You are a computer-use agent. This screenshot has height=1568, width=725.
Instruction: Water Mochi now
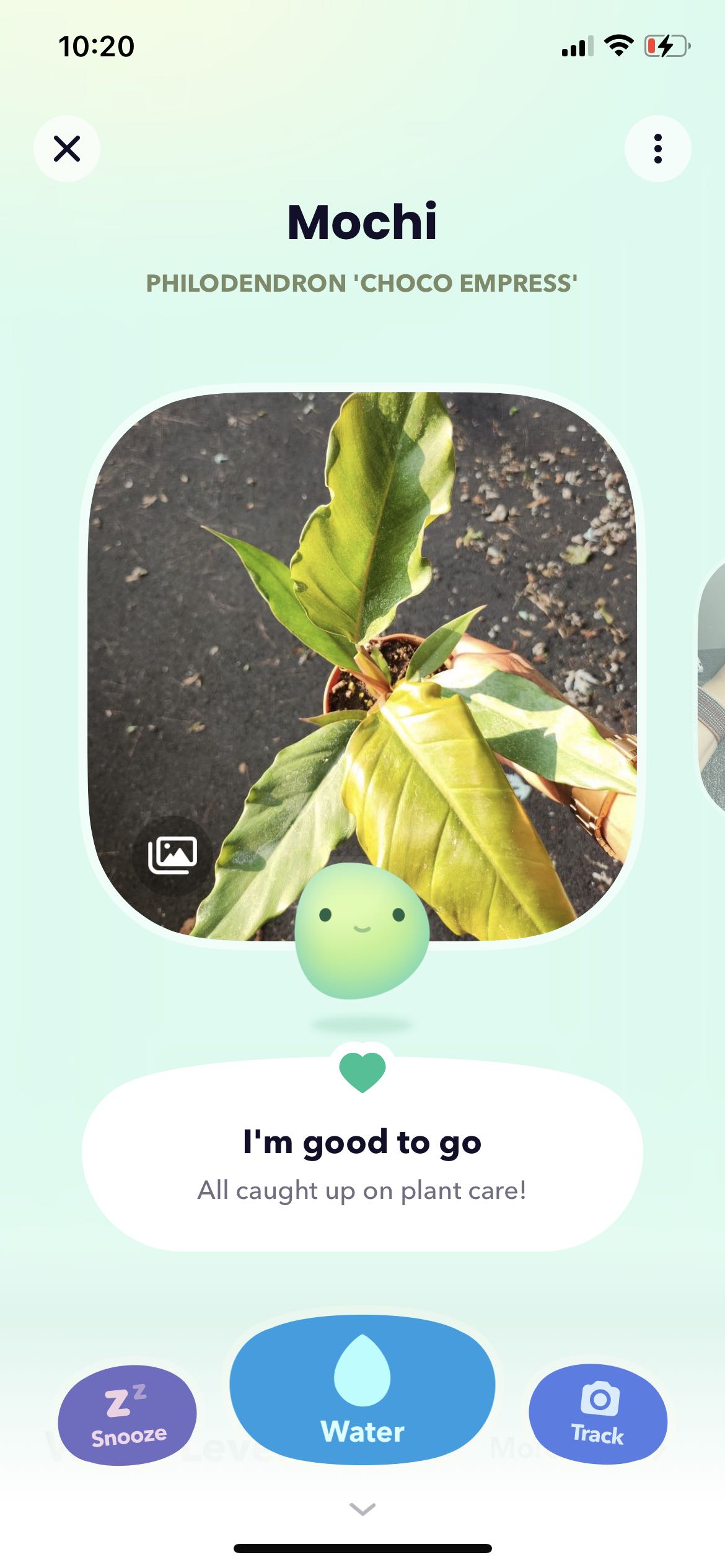pyautogui.click(x=362, y=1390)
